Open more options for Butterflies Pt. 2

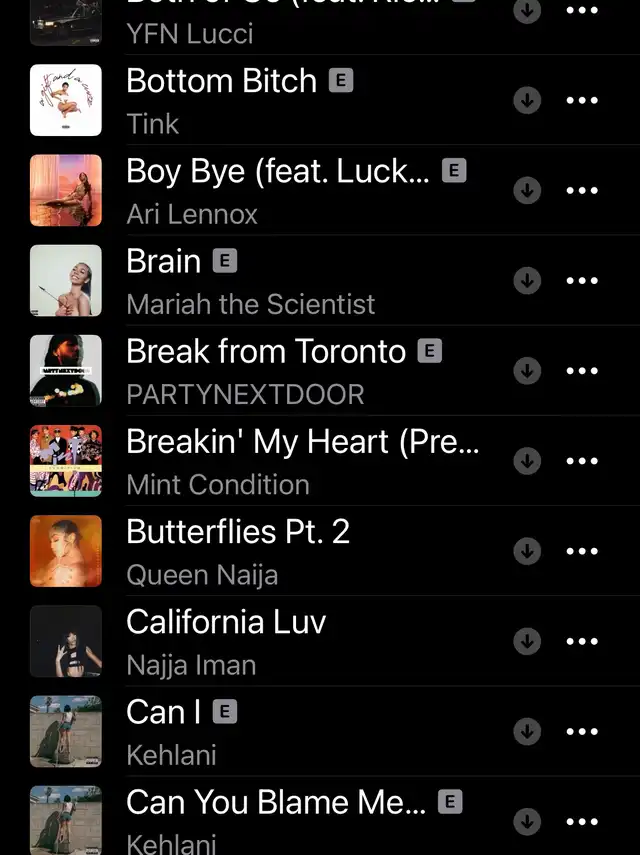(582, 551)
